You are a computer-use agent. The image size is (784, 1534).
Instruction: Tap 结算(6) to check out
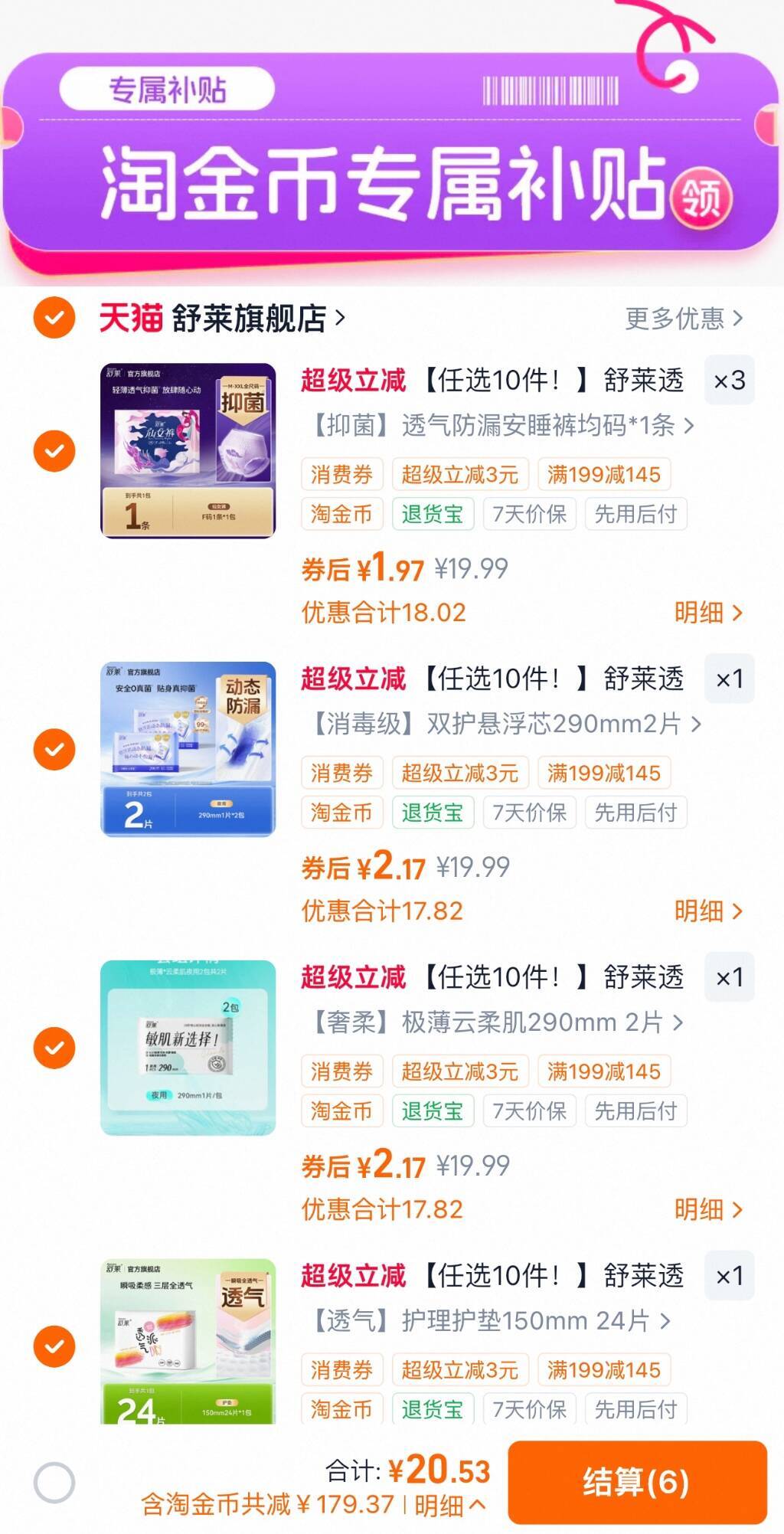637,1483
